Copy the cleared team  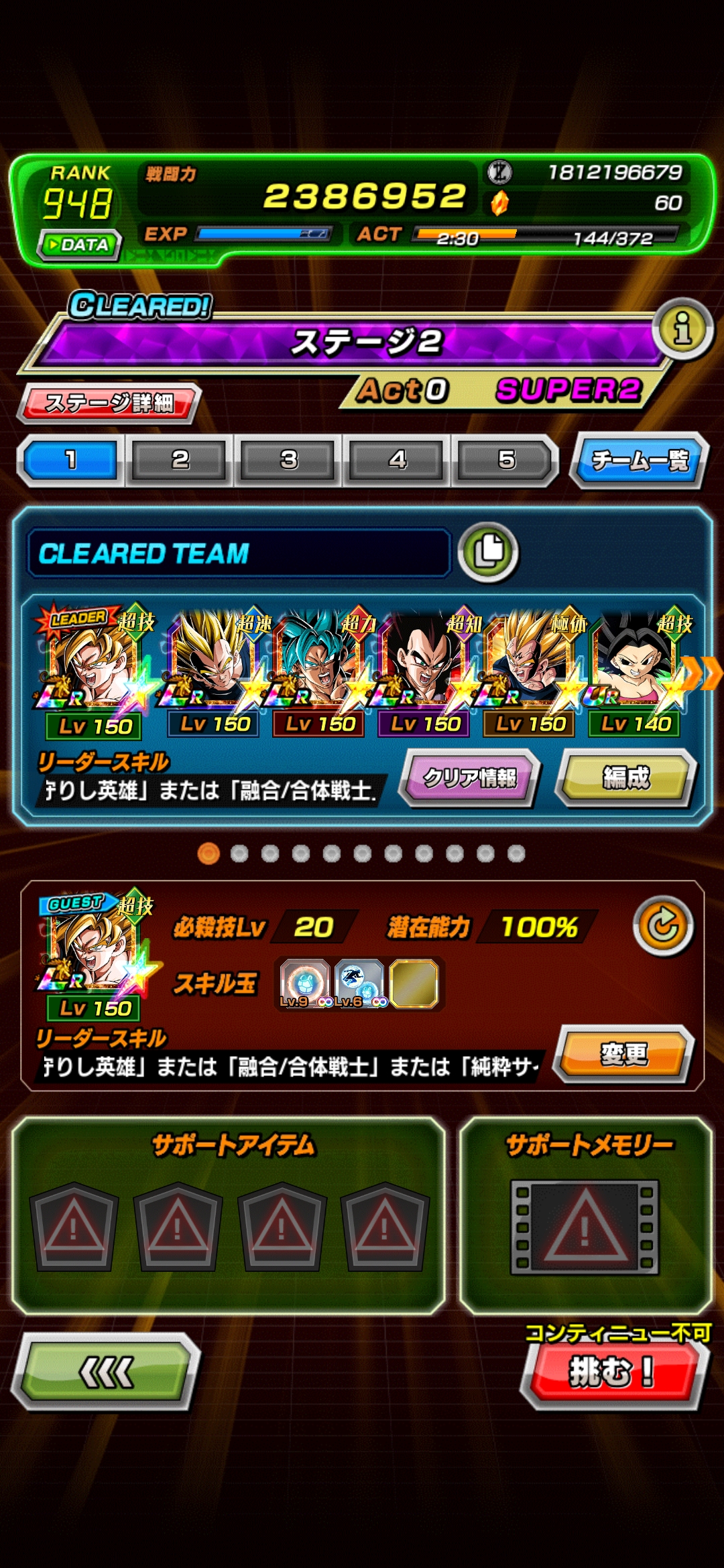(488, 551)
